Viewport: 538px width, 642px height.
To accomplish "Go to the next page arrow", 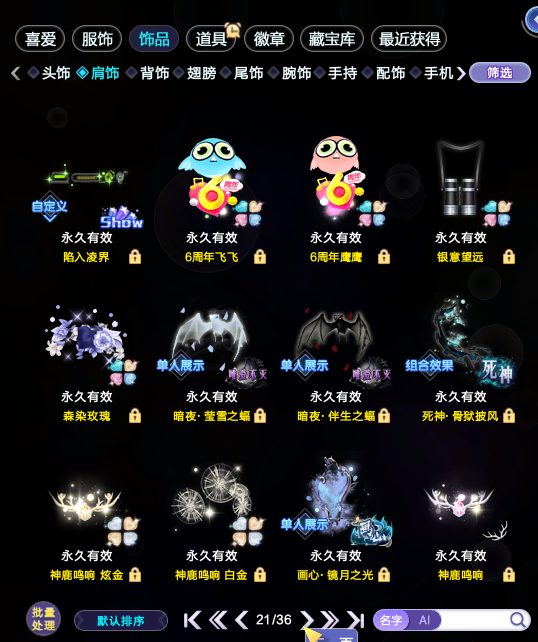I will click(x=307, y=620).
